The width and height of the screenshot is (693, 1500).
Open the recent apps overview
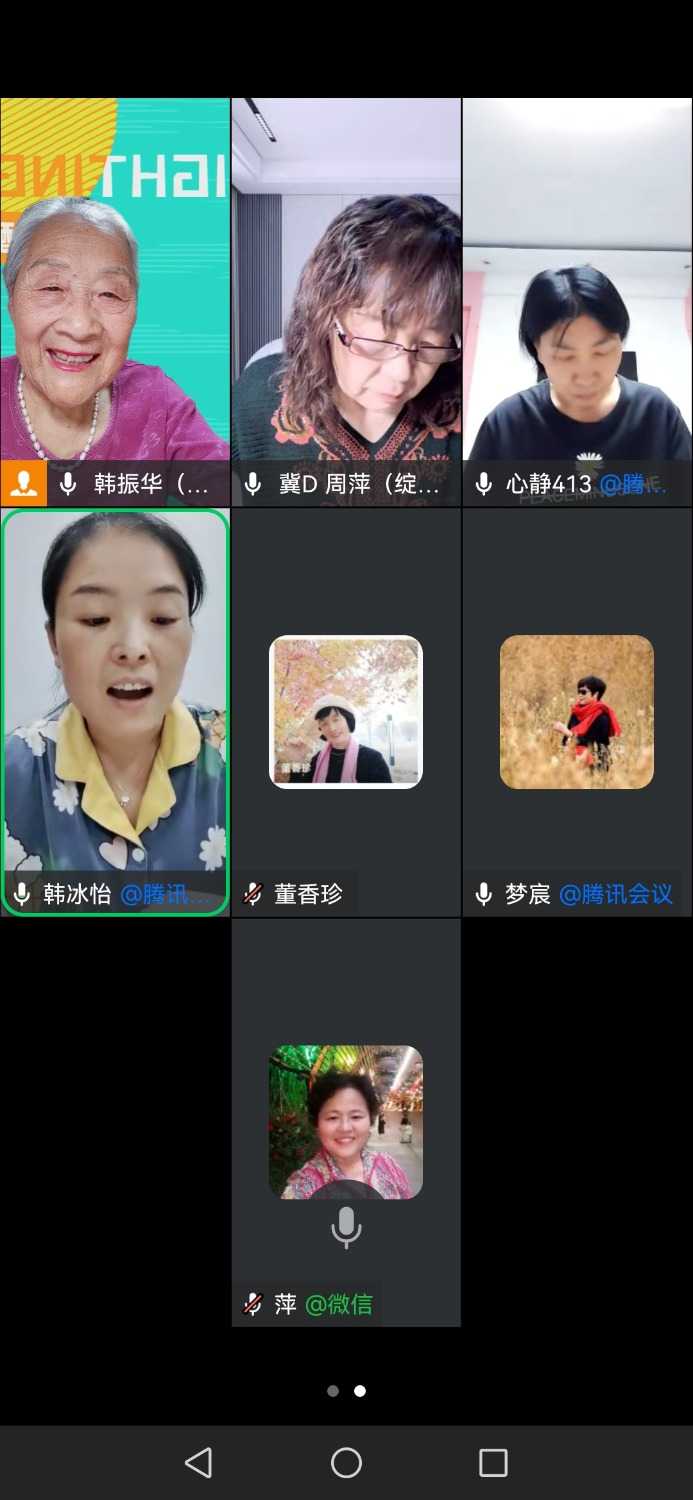click(x=493, y=1463)
